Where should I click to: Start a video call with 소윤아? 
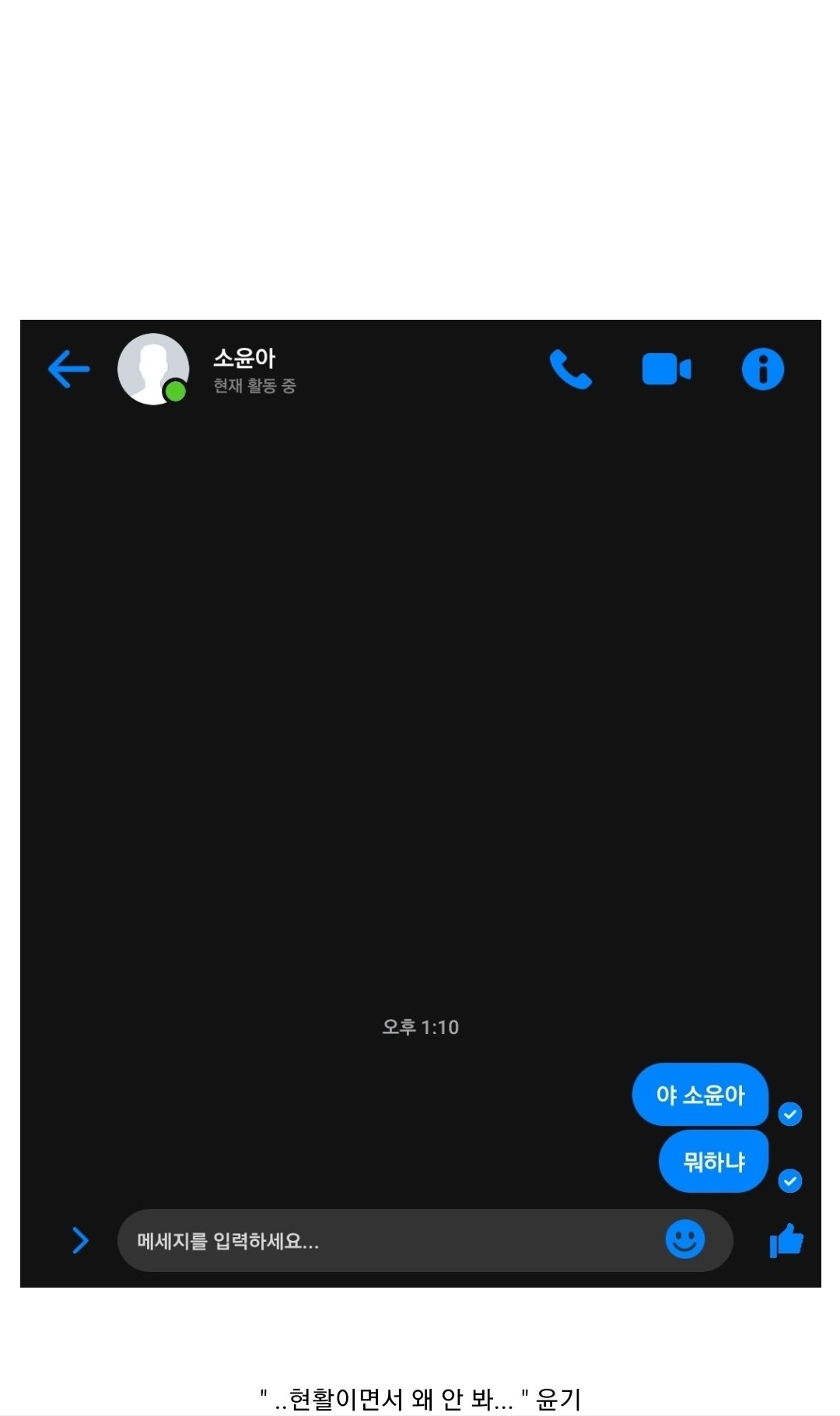(666, 369)
